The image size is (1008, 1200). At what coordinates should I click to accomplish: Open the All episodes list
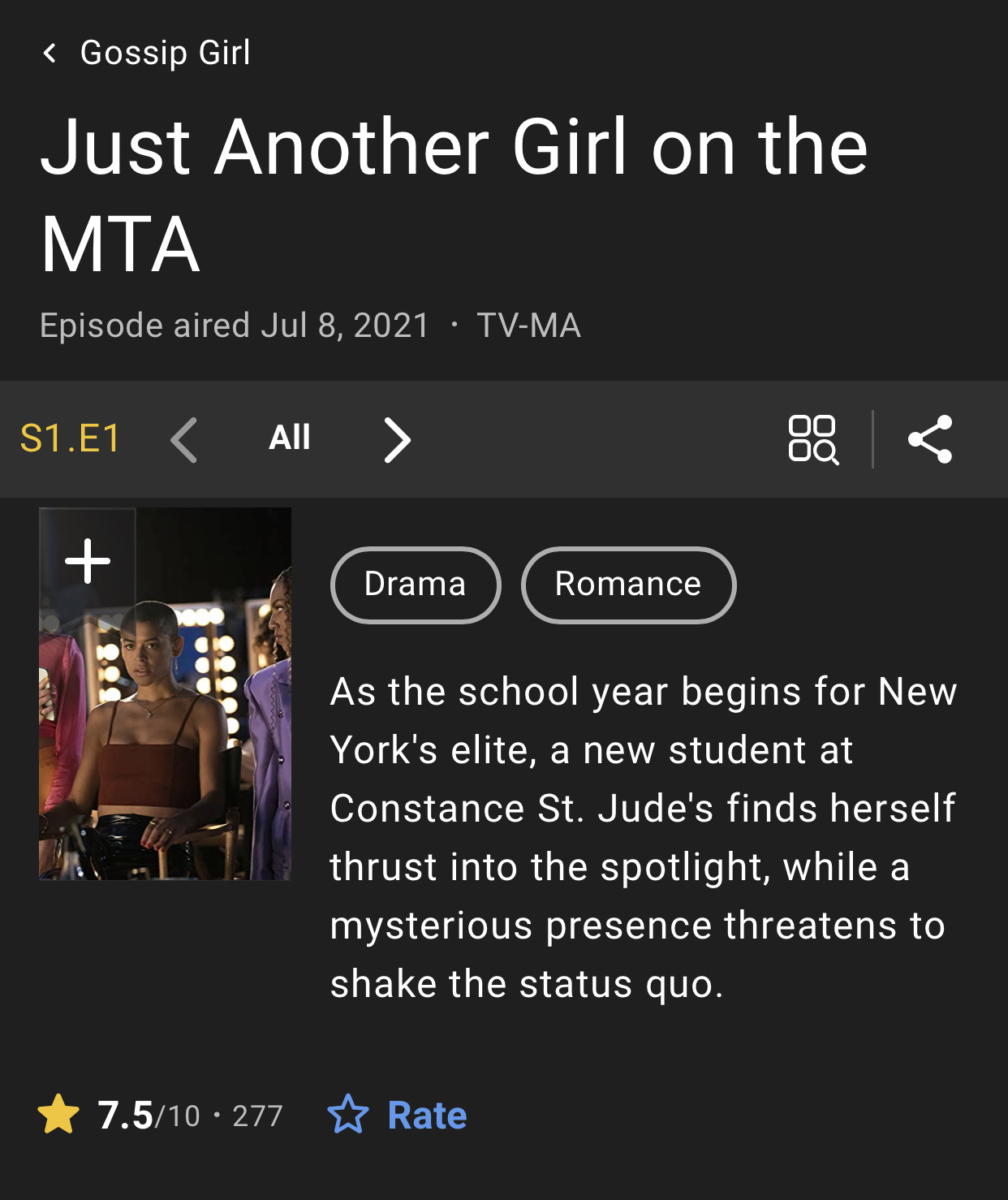(x=290, y=438)
